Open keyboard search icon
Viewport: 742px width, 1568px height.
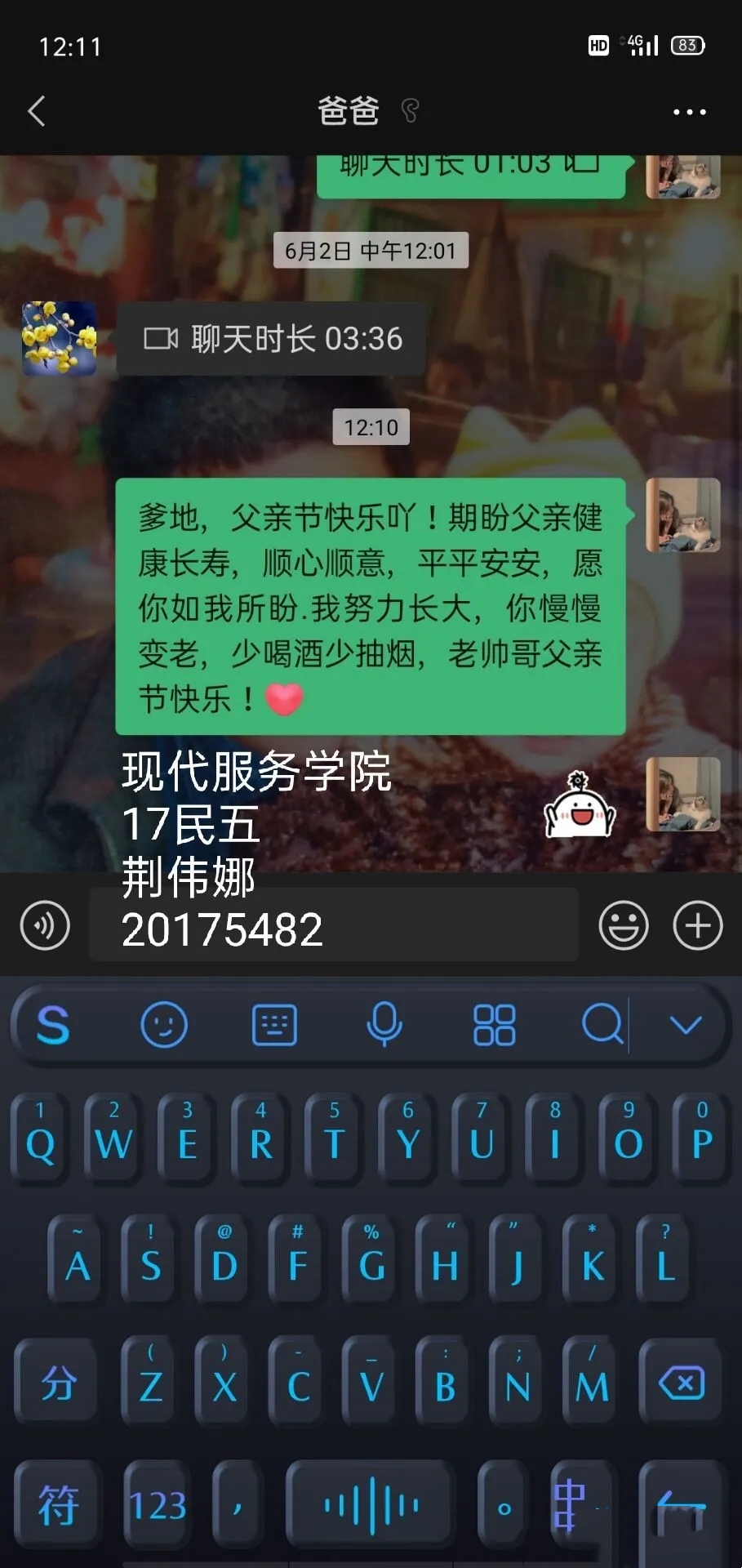tap(602, 1024)
